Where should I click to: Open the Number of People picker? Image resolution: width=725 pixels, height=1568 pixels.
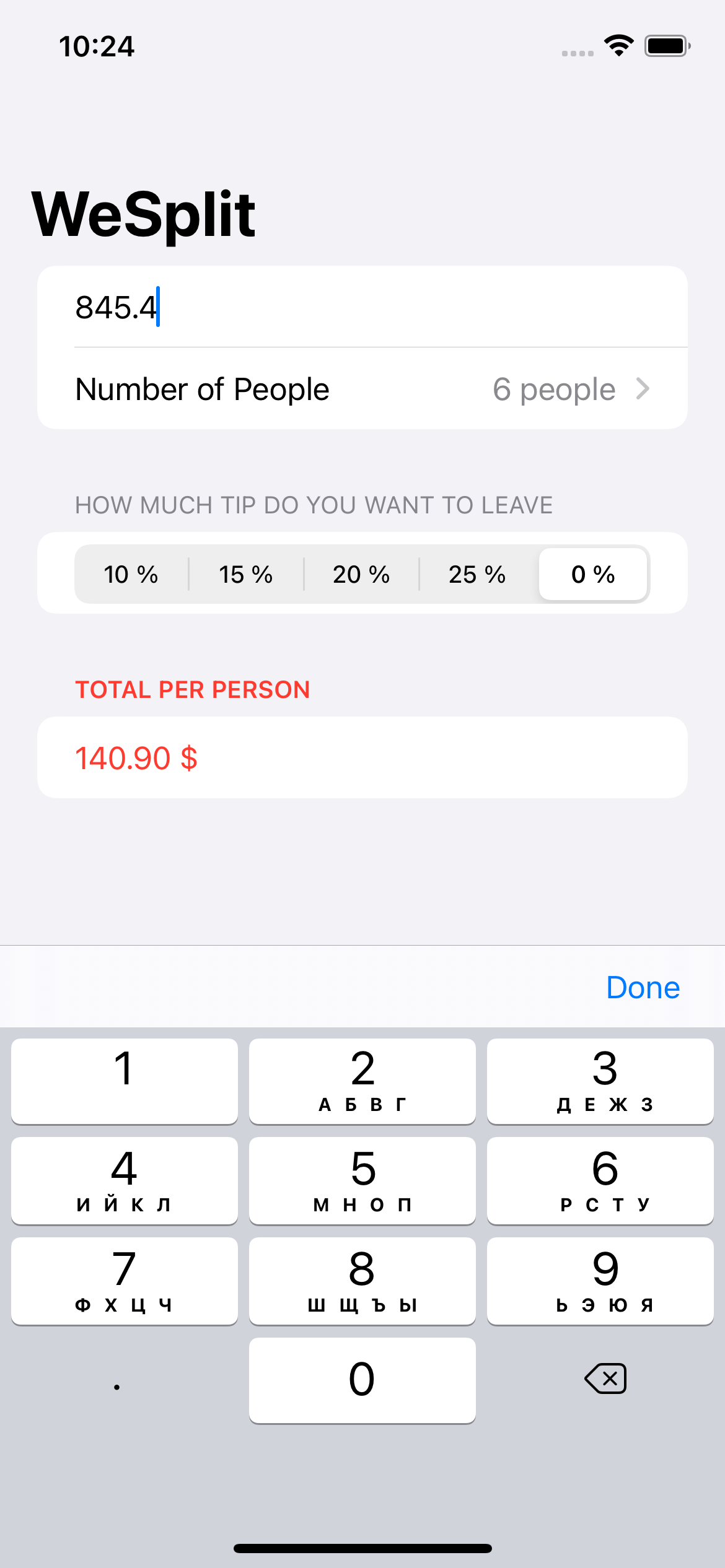click(x=362, y=389)
